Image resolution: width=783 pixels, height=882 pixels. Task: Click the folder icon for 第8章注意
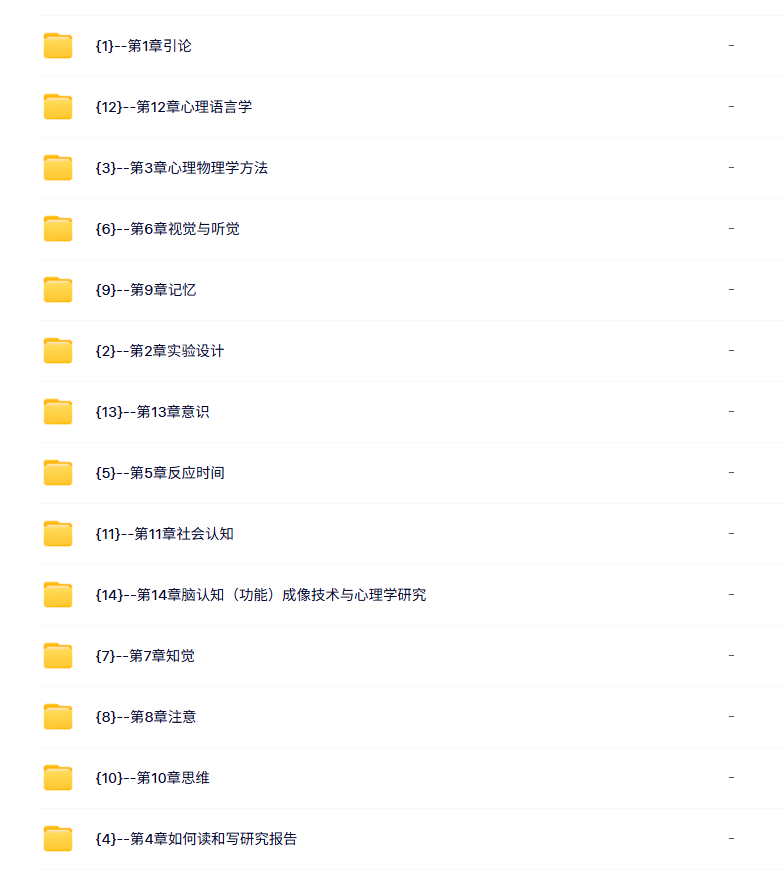click(x=57, y=716)
